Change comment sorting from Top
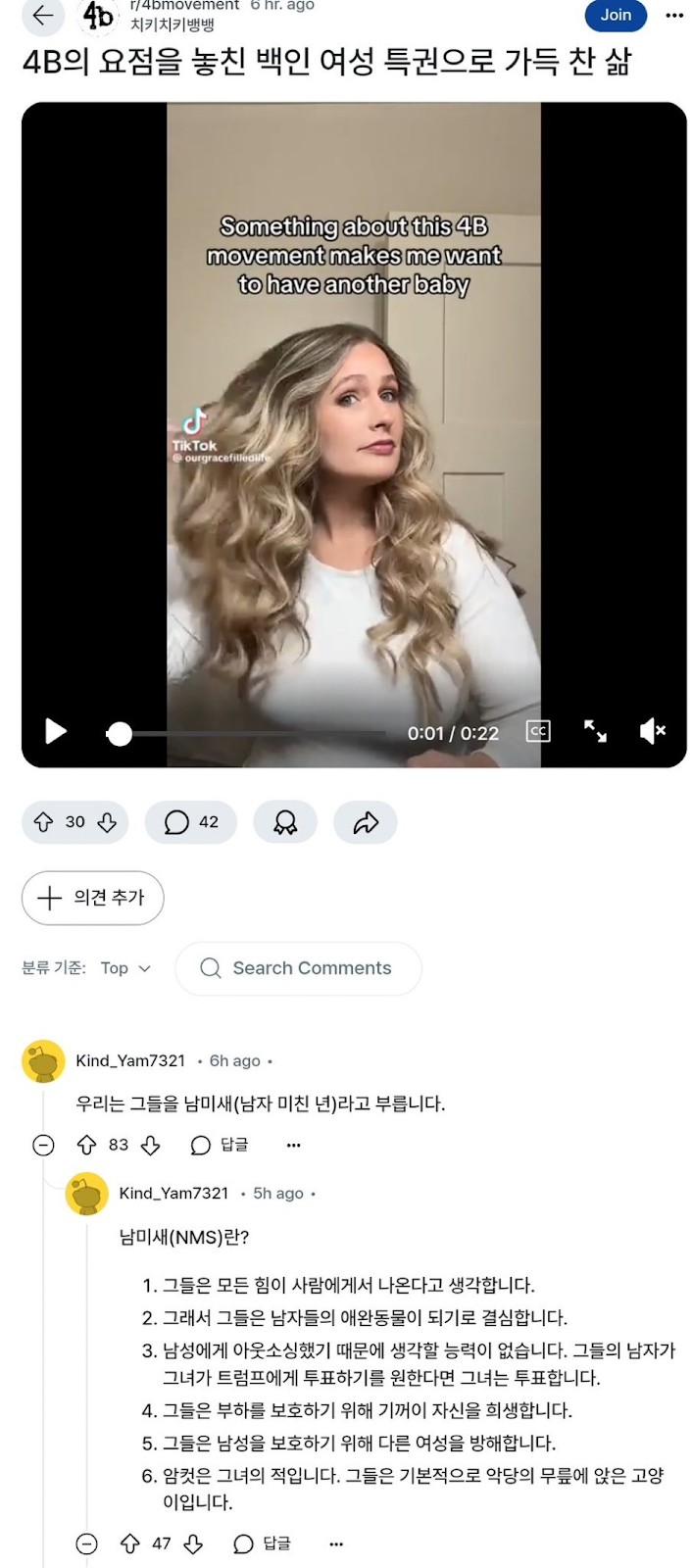Image resolution: width=692 pixels, height=1568 pixels. click(125, 968)
